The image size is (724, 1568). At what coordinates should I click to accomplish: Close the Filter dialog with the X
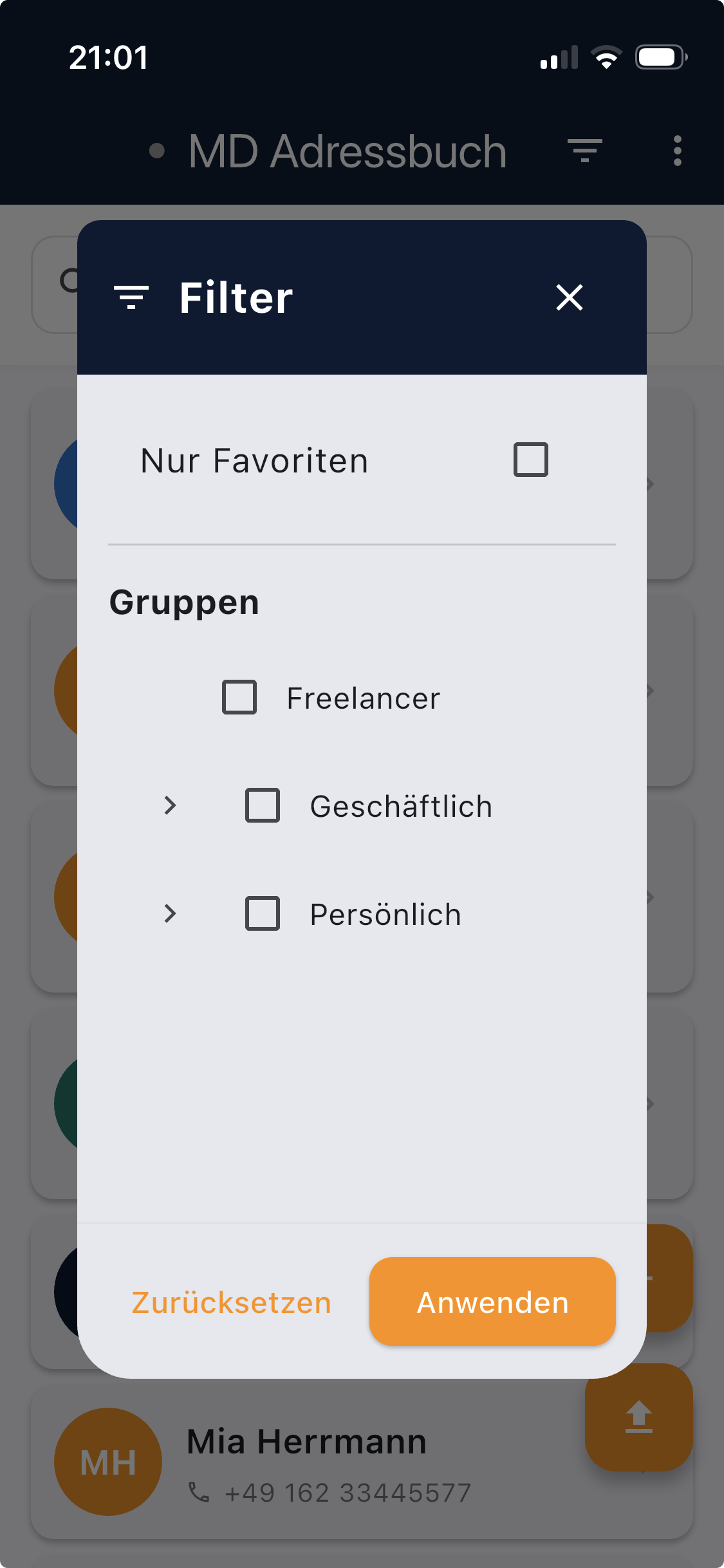point(569,297)
